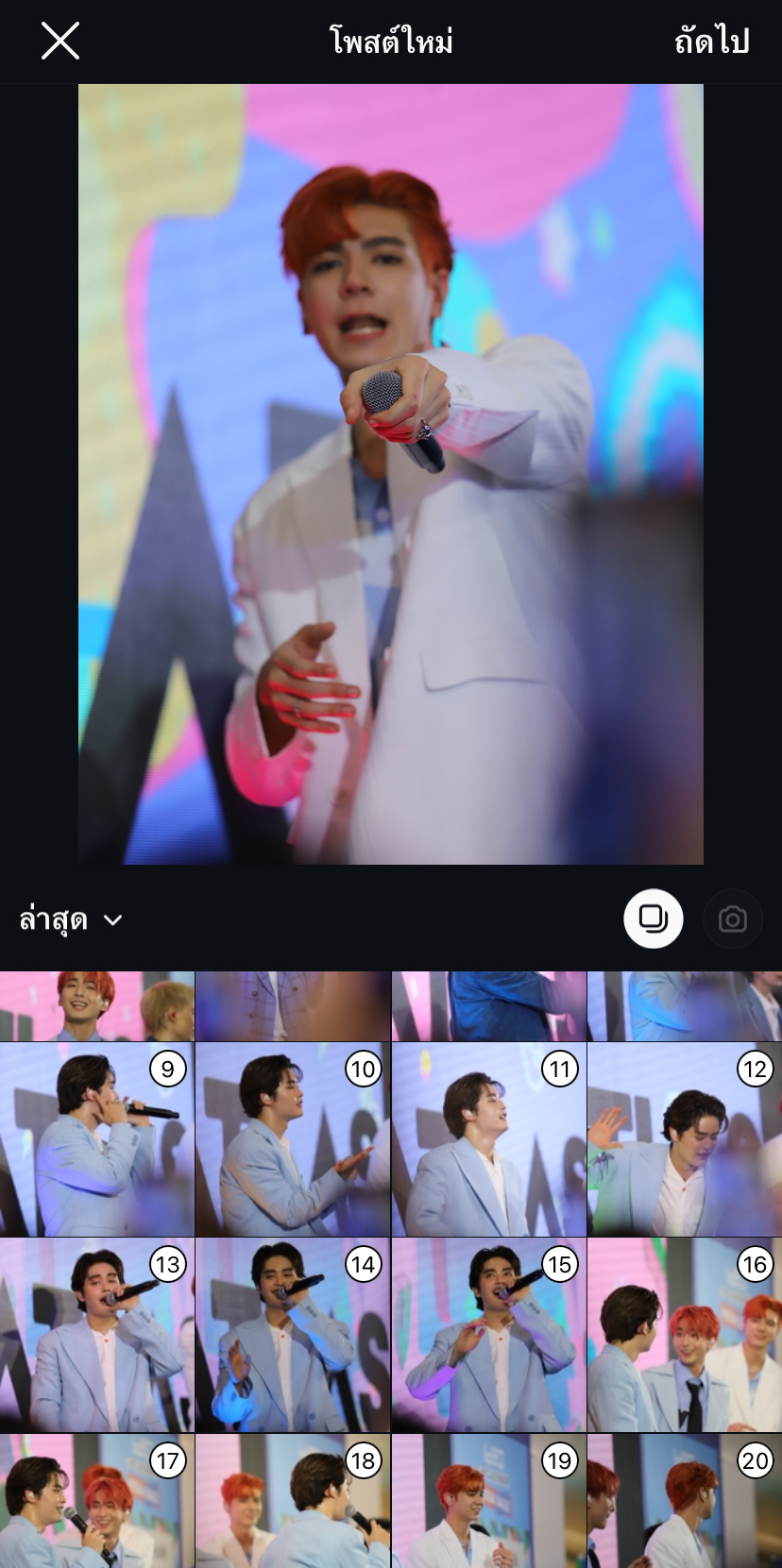Pick the photo numbered 18
This screenshot has width=782, height=1568.
click(293, 1501)
